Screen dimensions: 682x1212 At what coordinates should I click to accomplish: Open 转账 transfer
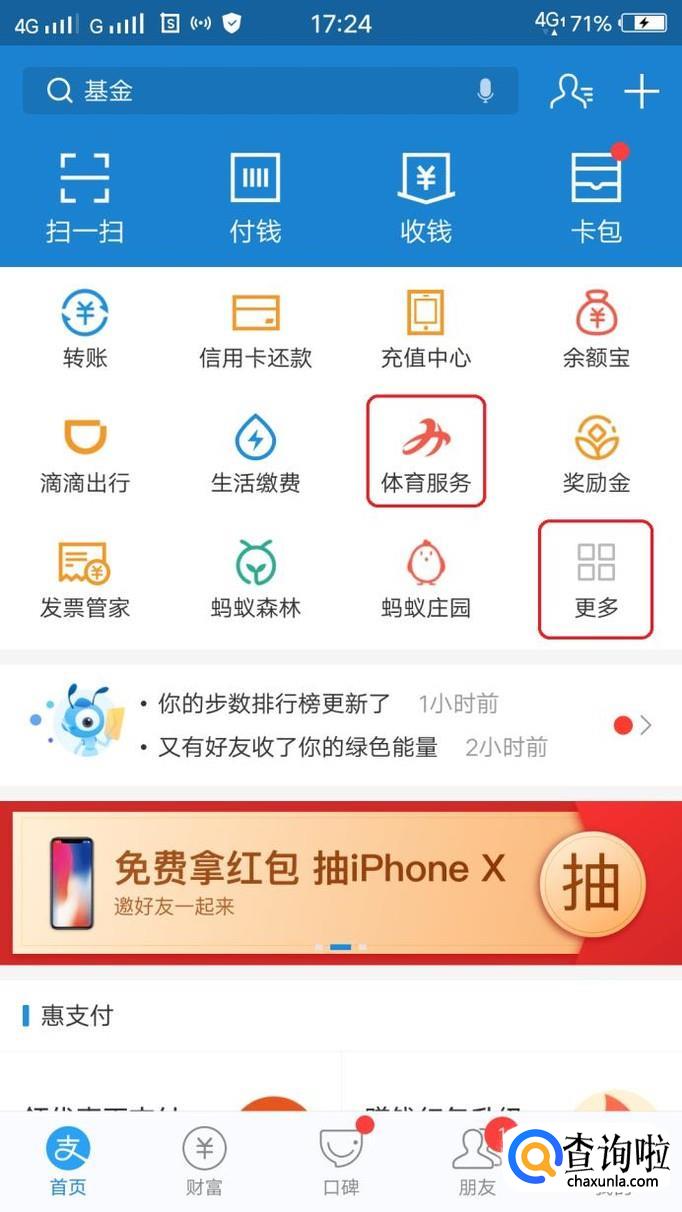[85, 330]
